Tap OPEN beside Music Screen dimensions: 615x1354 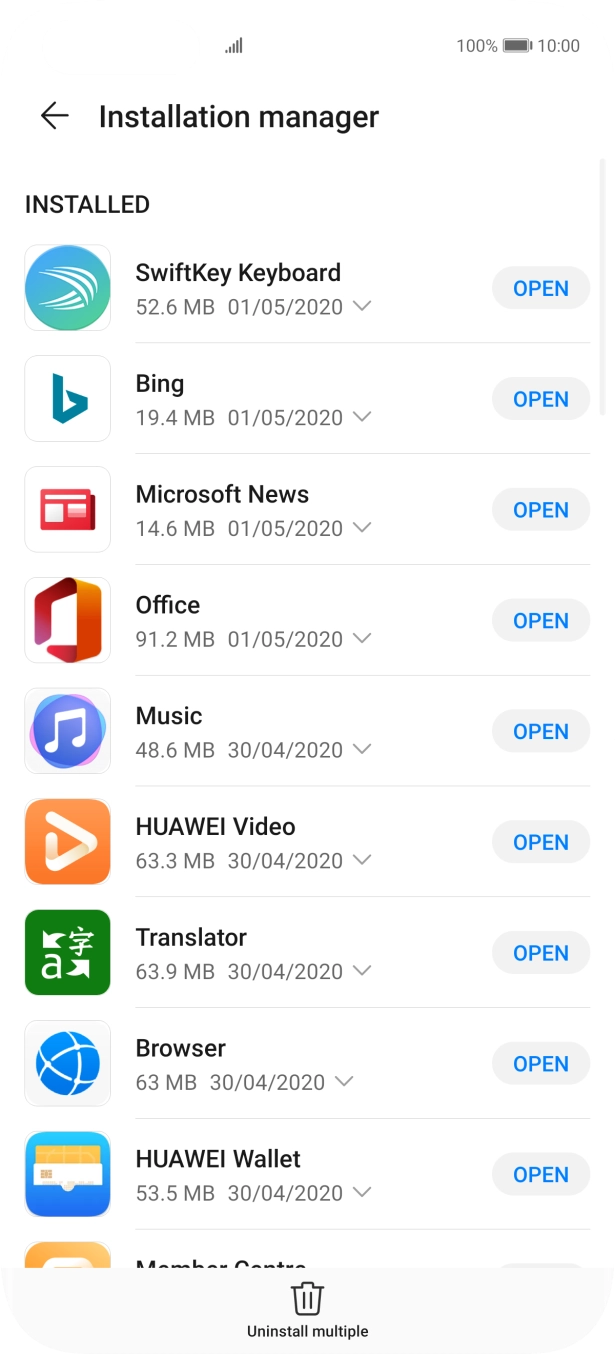pos(541,732)
